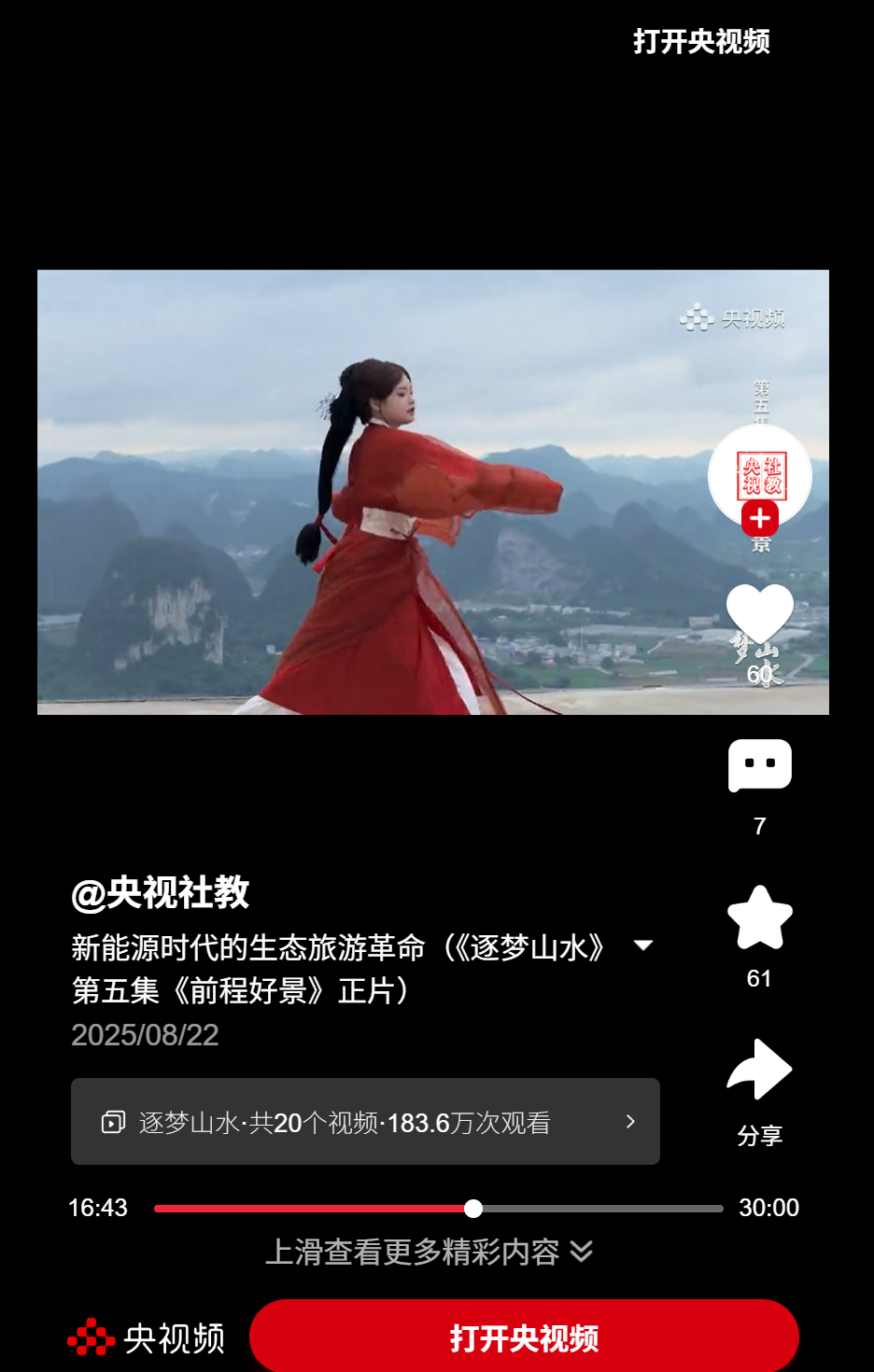Click the white handle on the progress bar
The image size is (874, 1372).
(x=474, y=1208)
